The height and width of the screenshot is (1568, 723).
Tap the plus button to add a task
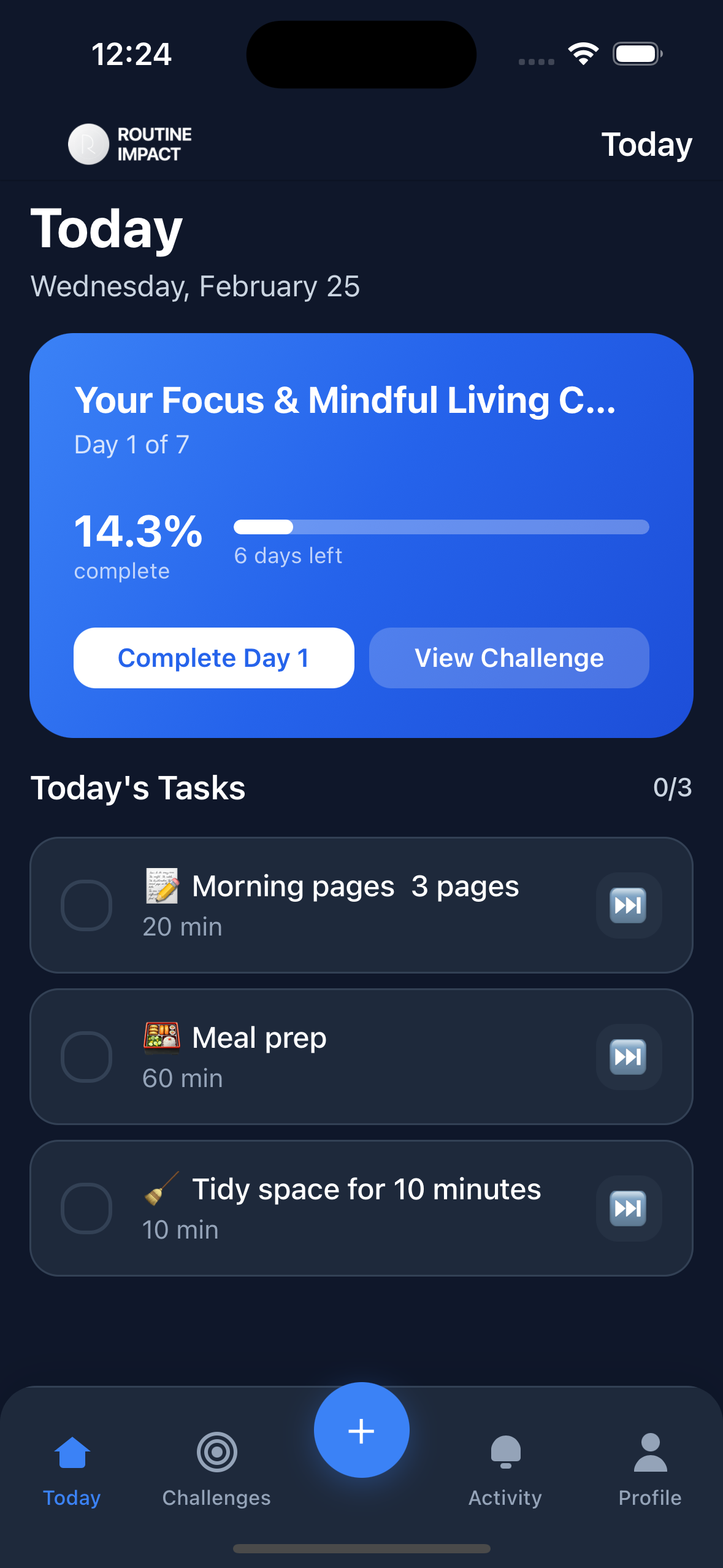click(361, 1429)
